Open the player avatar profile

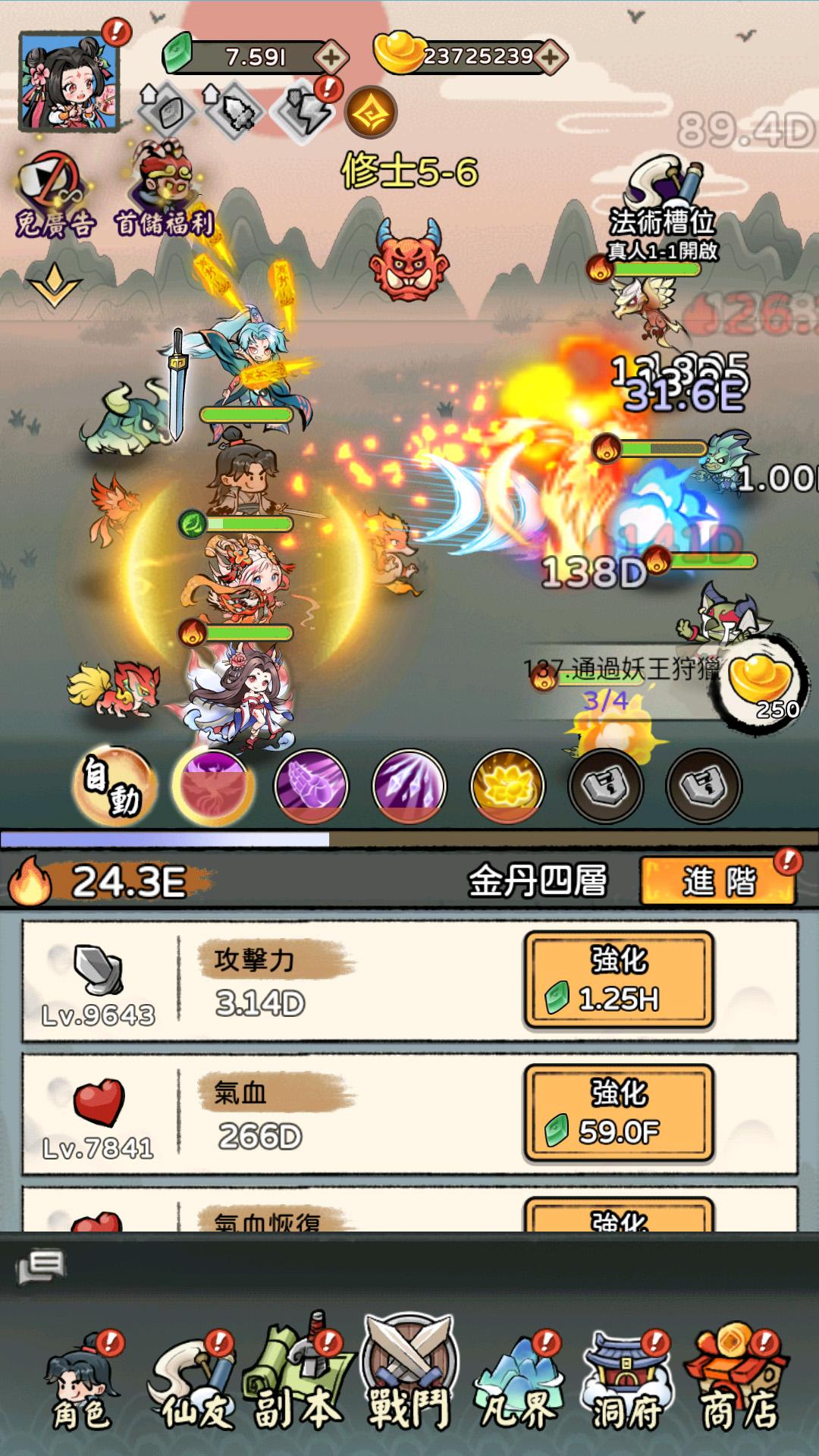point(69,82)
